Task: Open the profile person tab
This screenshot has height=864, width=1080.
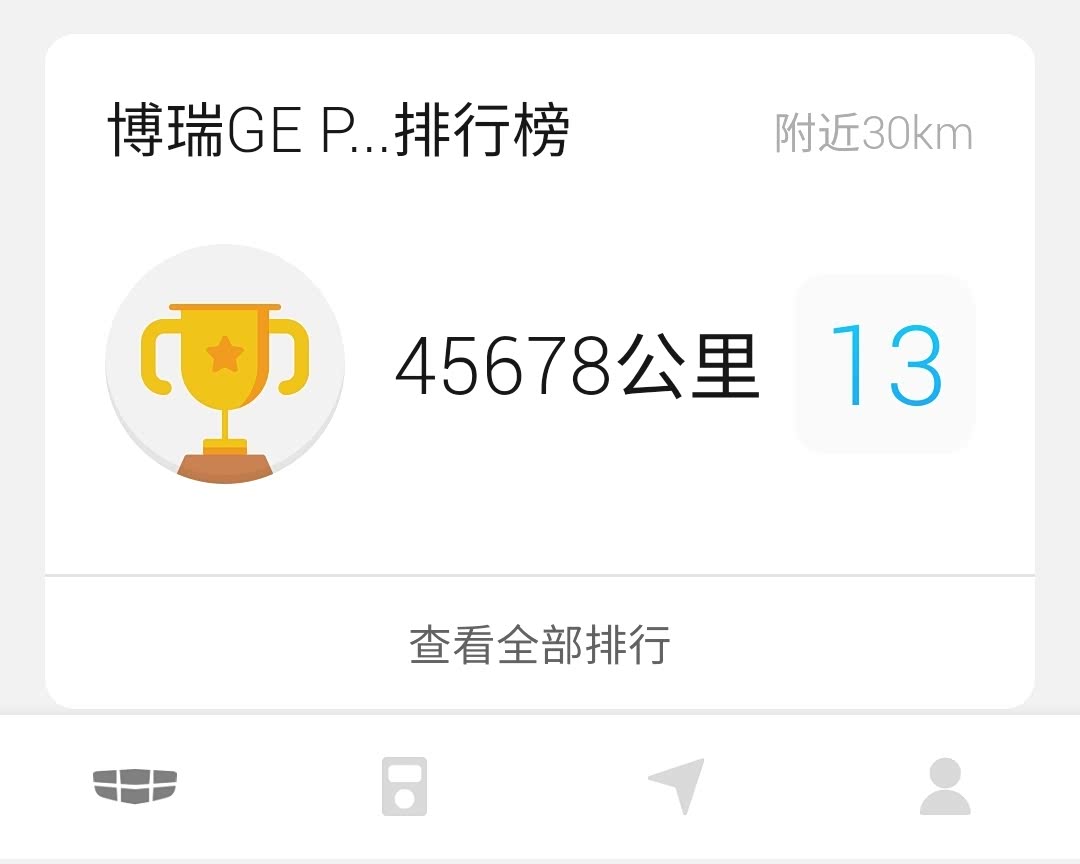Action: pyautogui.click(x=944, y=786)
